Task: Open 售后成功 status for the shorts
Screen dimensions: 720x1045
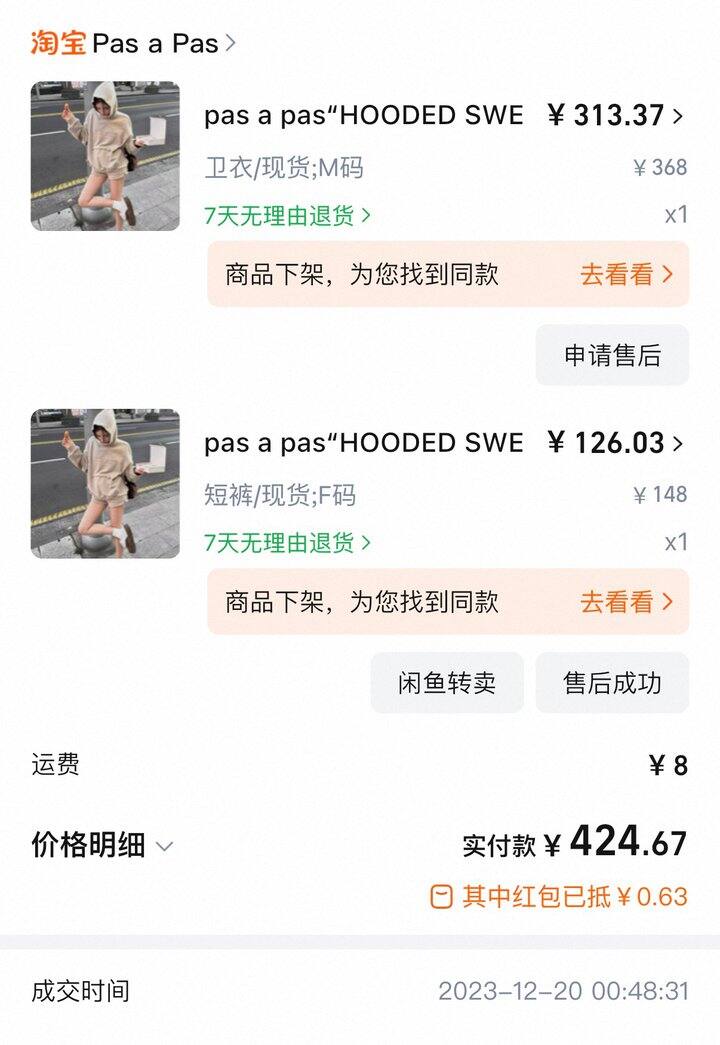Action: (x=612, y=683)
